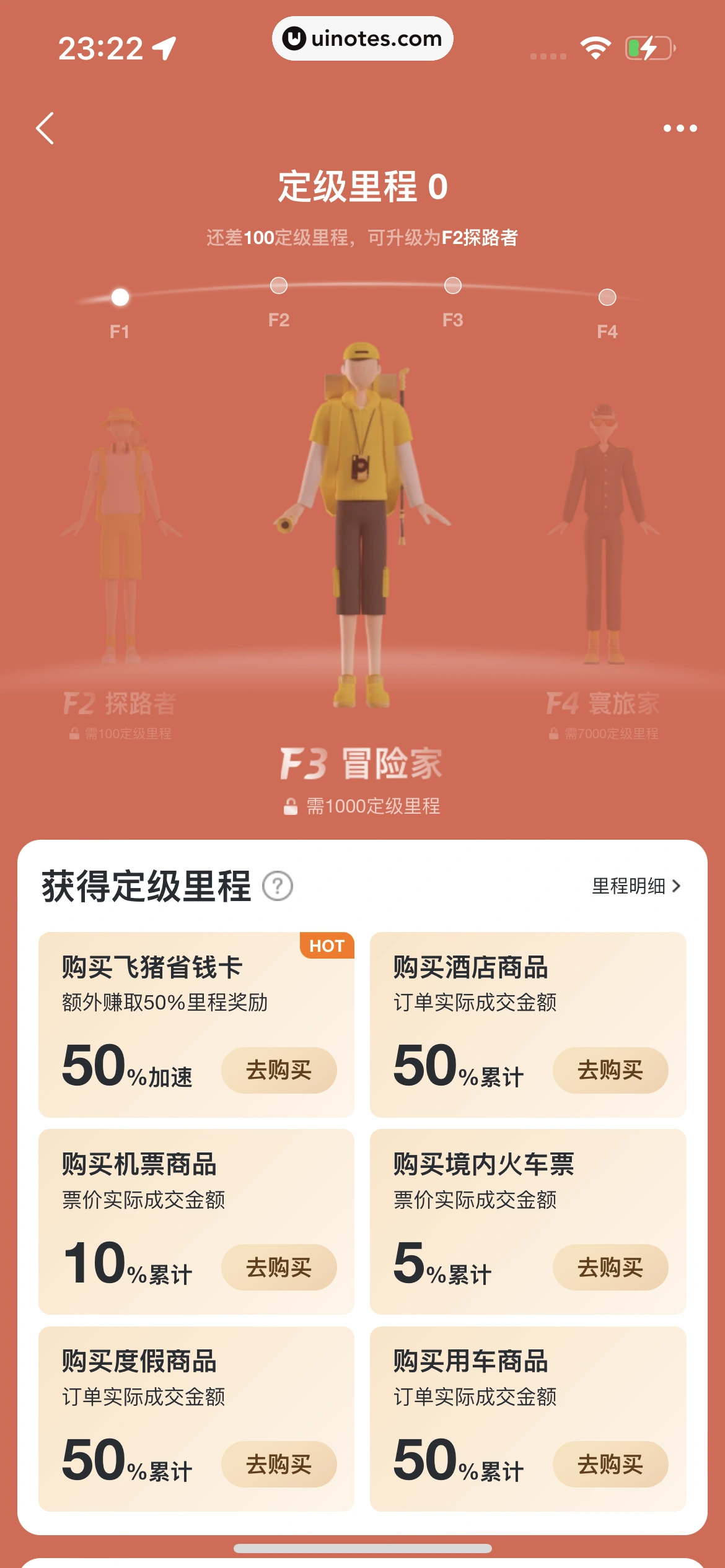
Task: Click 去购买 on the 购买飞猪省钱卡 card
Action: [278, 1070]
